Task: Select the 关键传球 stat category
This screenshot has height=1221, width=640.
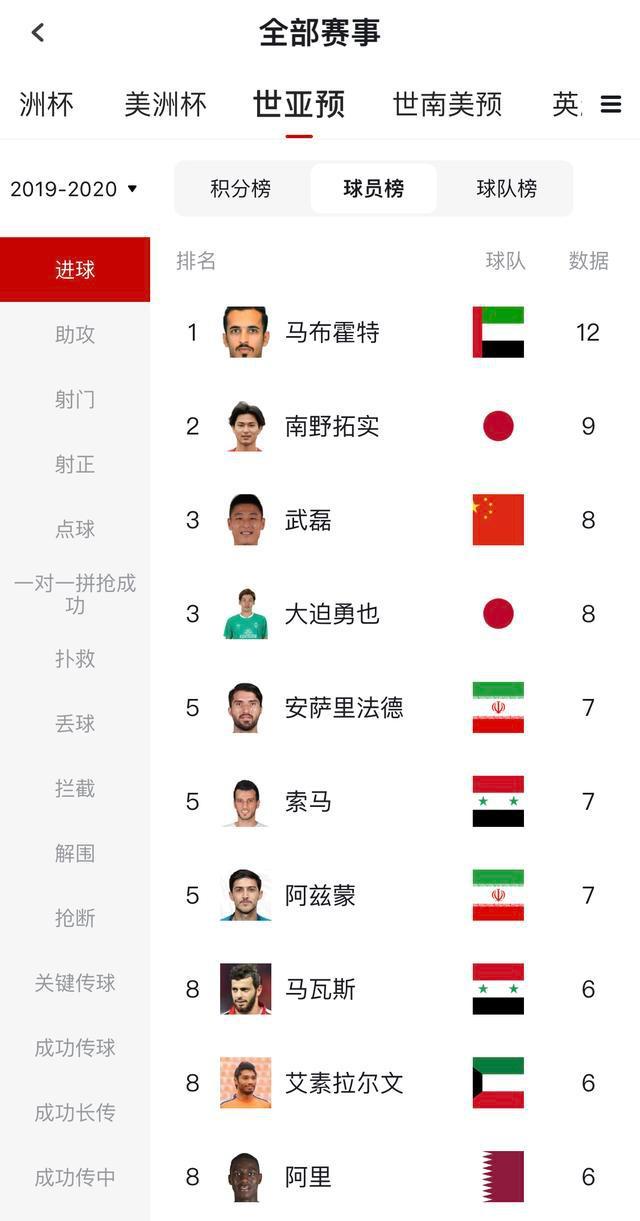Action: [75, 983]
